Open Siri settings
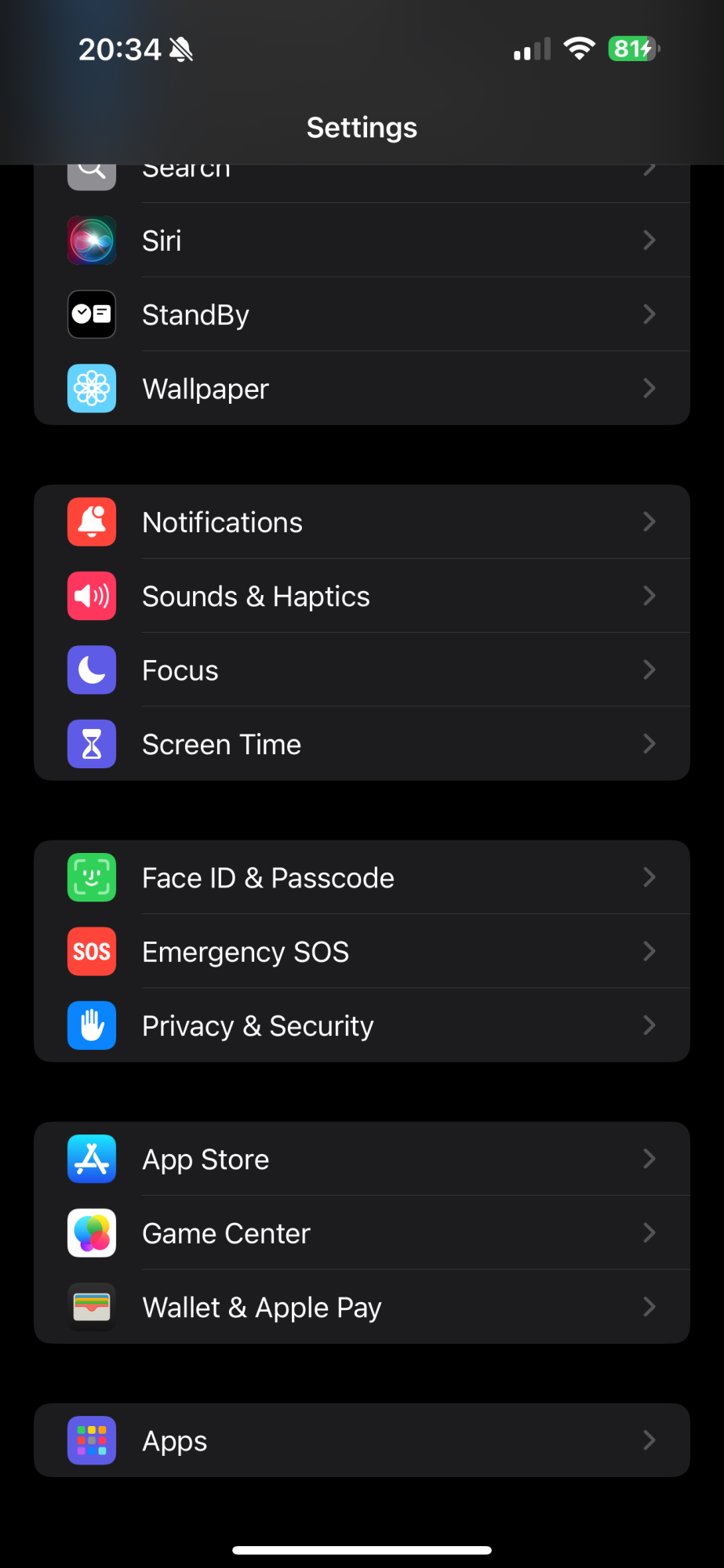 point(361,240)
